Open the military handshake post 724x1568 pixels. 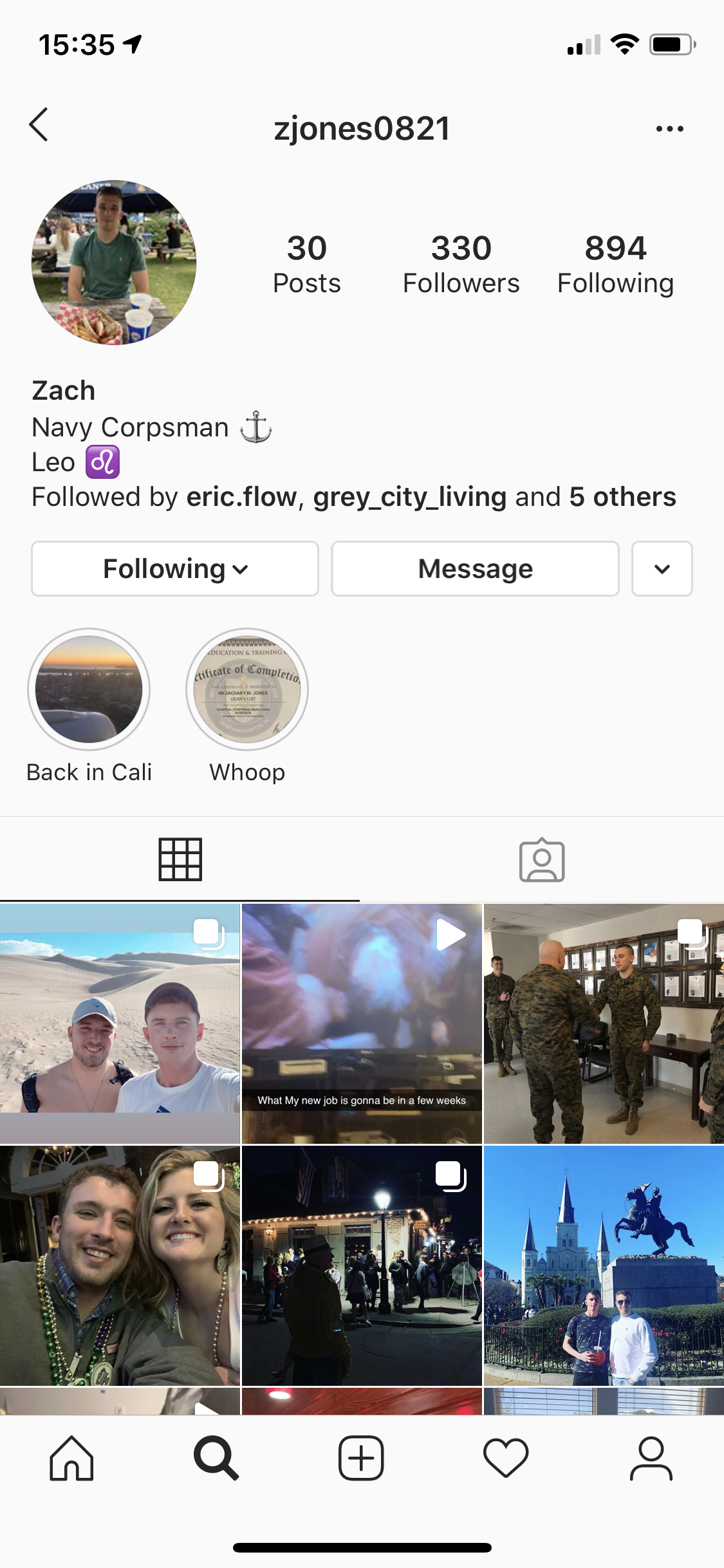[604, 1023]
